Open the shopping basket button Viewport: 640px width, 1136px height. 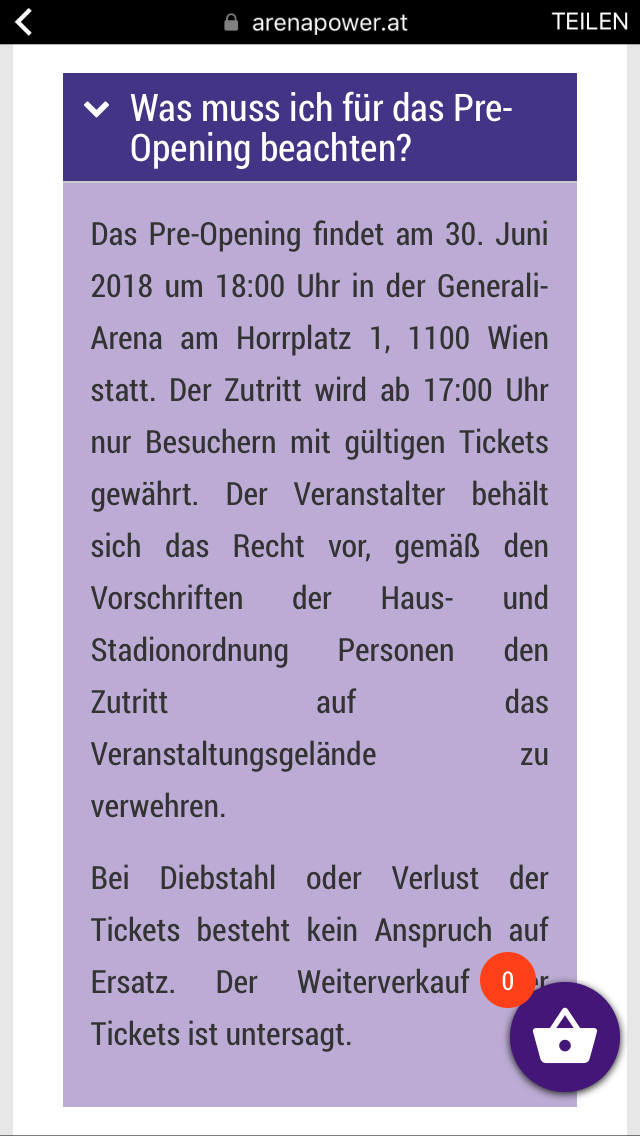point(565,1037)
